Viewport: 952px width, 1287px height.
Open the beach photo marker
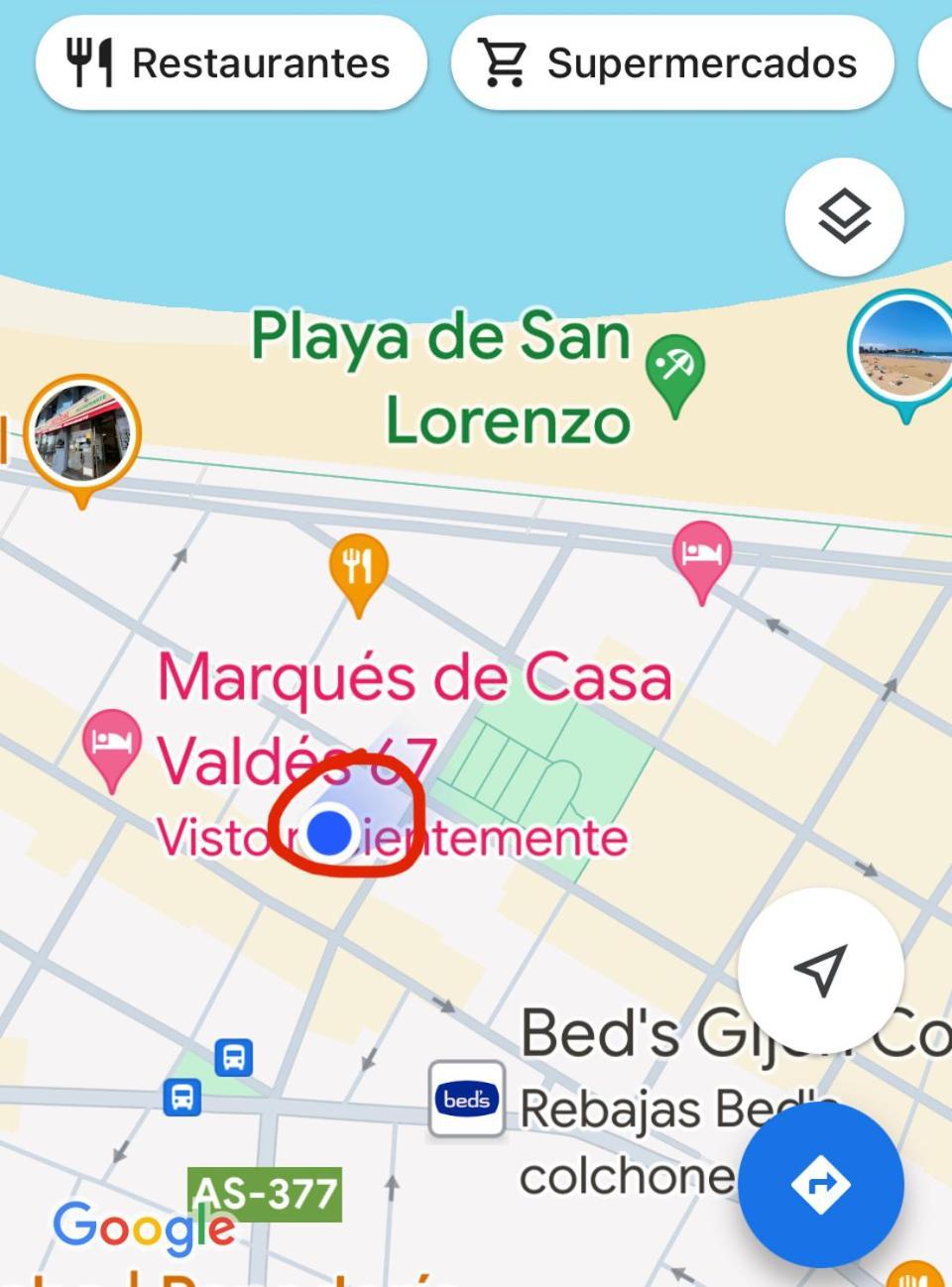click(x=903, y=349)
